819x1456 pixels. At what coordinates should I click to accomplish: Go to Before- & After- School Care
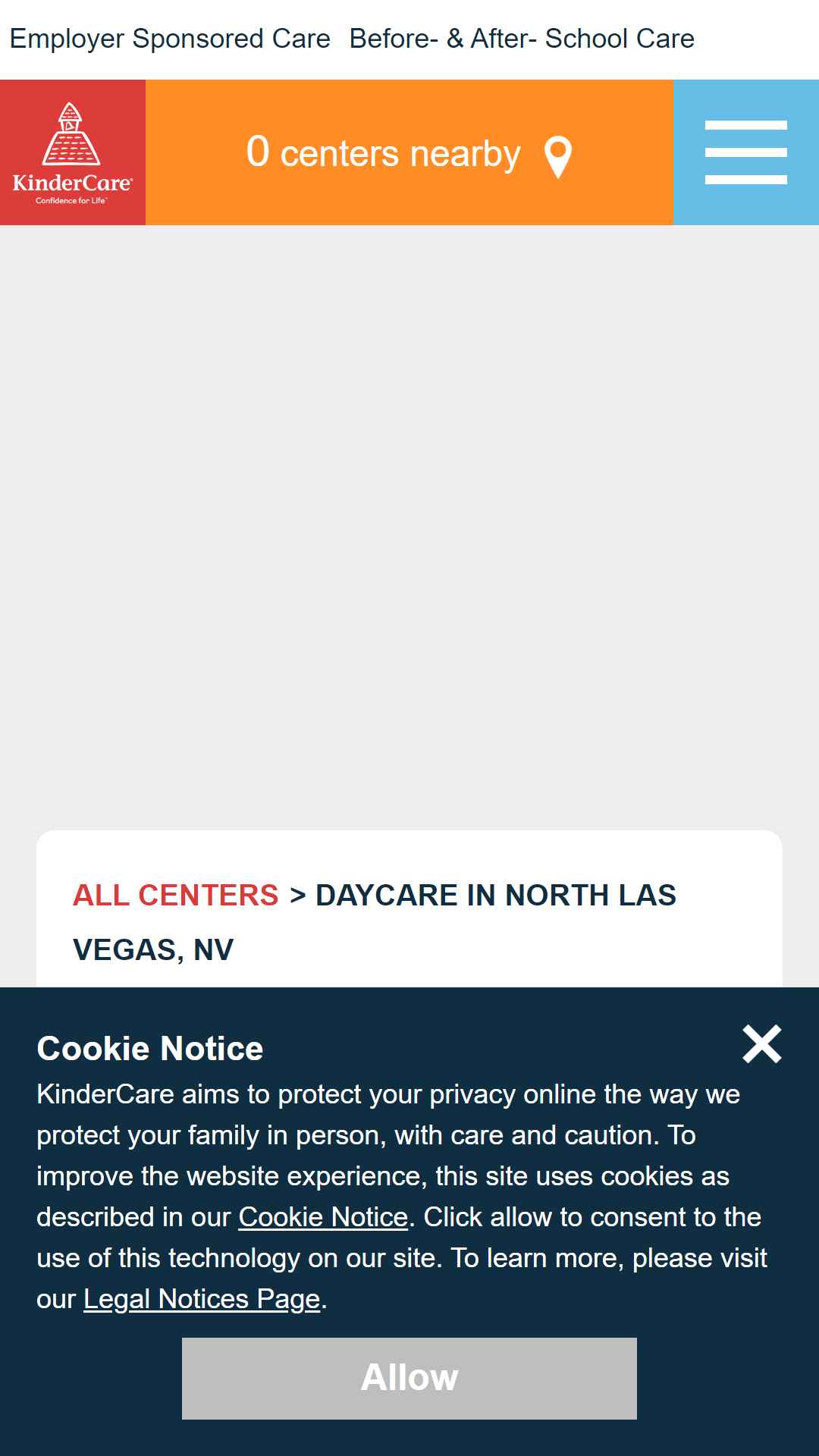pos(522,39)
